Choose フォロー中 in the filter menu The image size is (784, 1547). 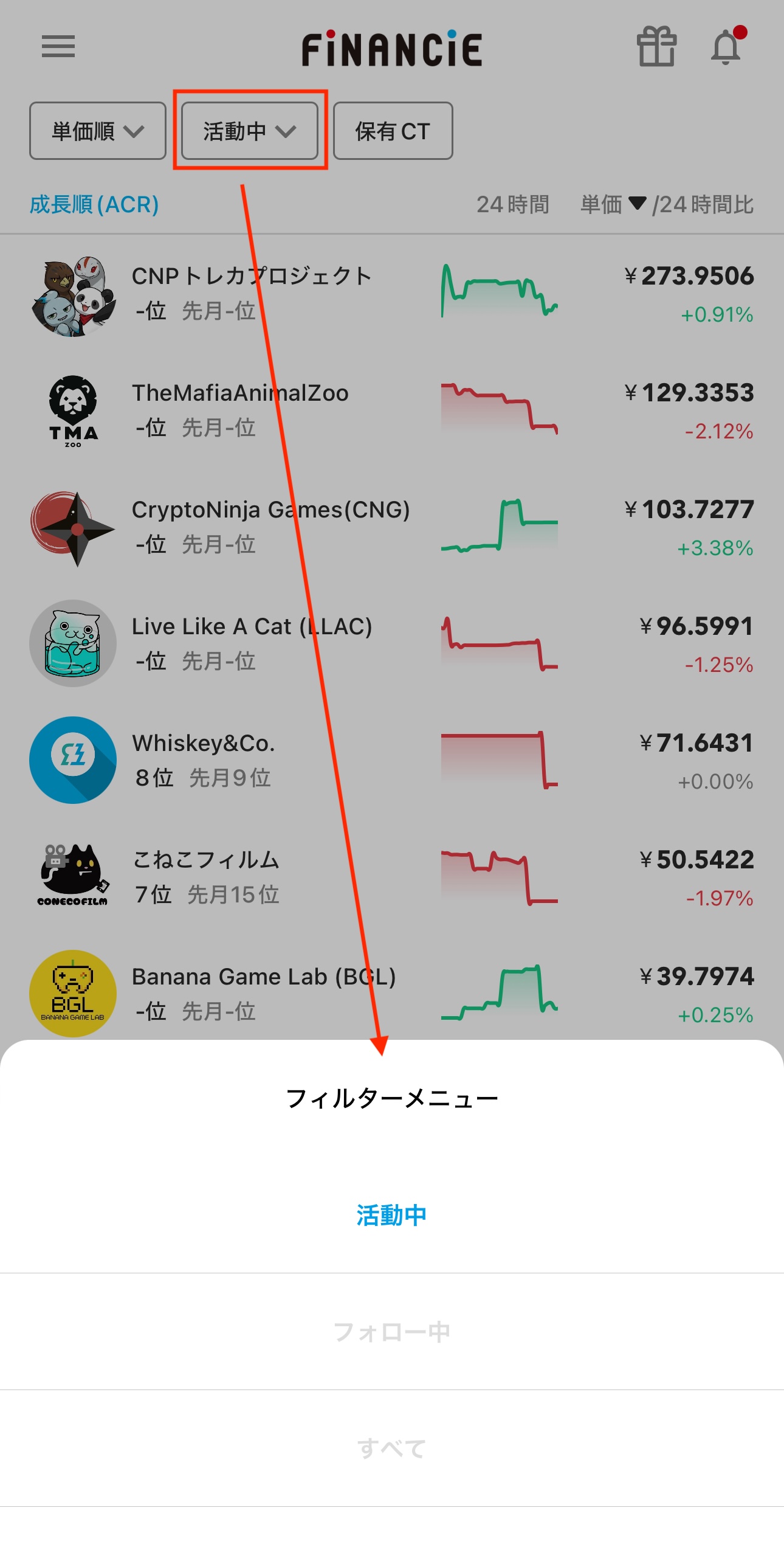pos(391,1332)
